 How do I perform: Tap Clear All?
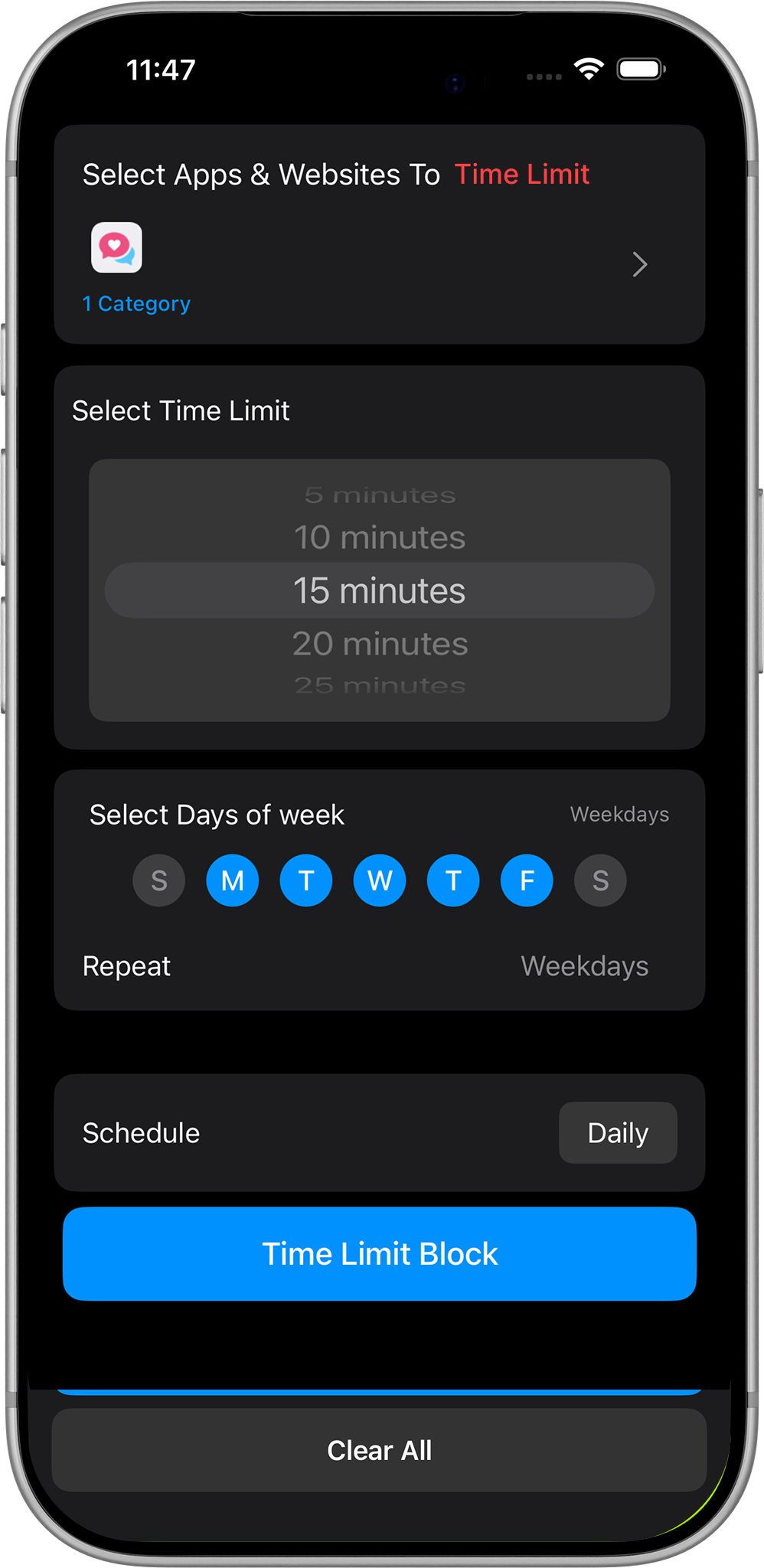[380, 1450]
